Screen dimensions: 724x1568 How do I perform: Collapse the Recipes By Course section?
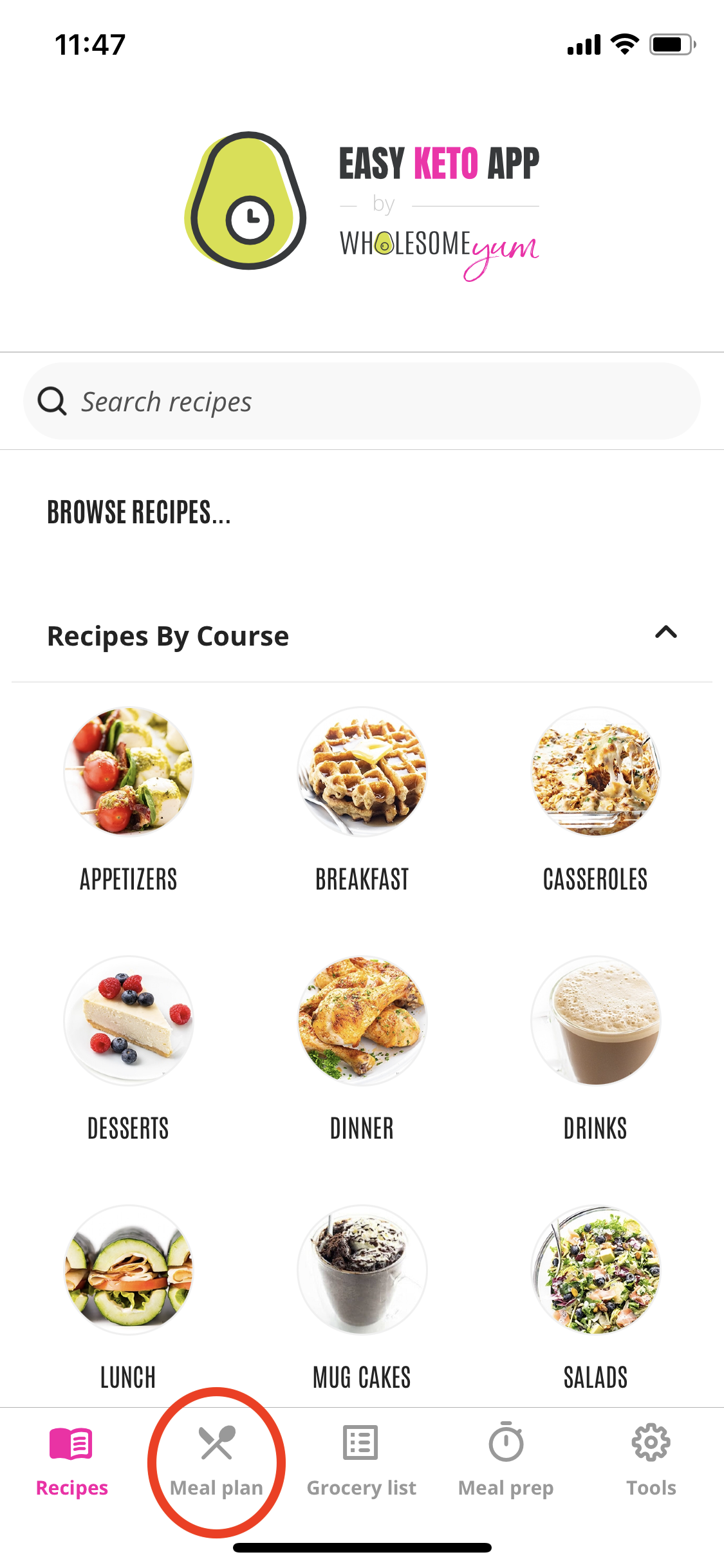665,633
